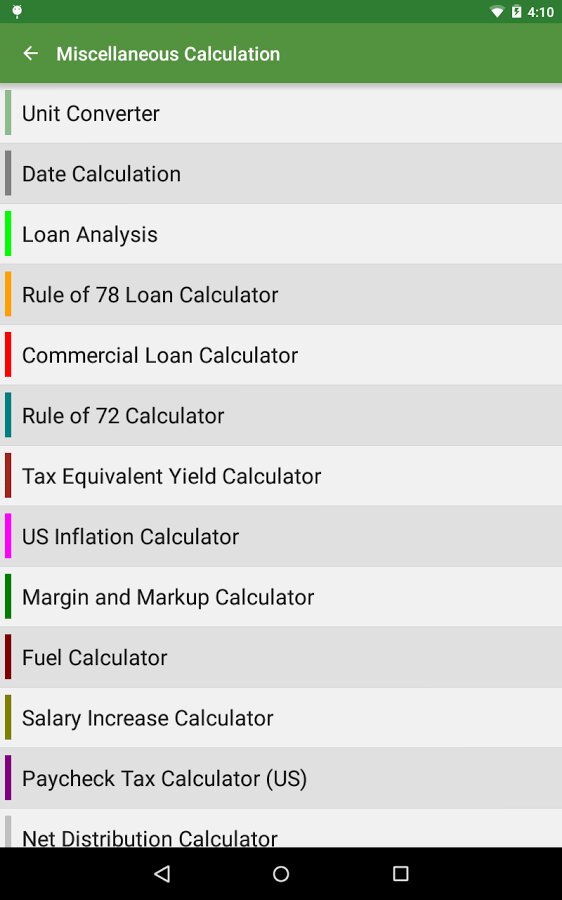Select Loan Analysis
The height and width of the screenshot is (900, 562).
click(x=281, y=234)
